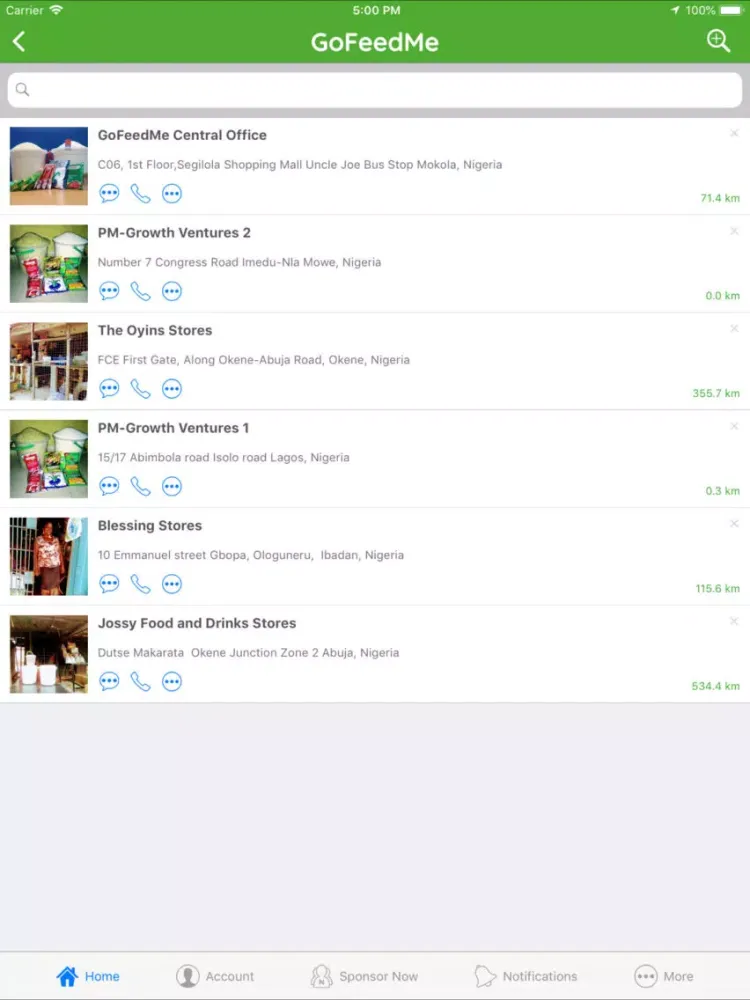Call GoFeedMe Central Office
The height and width of the screenshot is (1000, 750).
tap(141, 194)
